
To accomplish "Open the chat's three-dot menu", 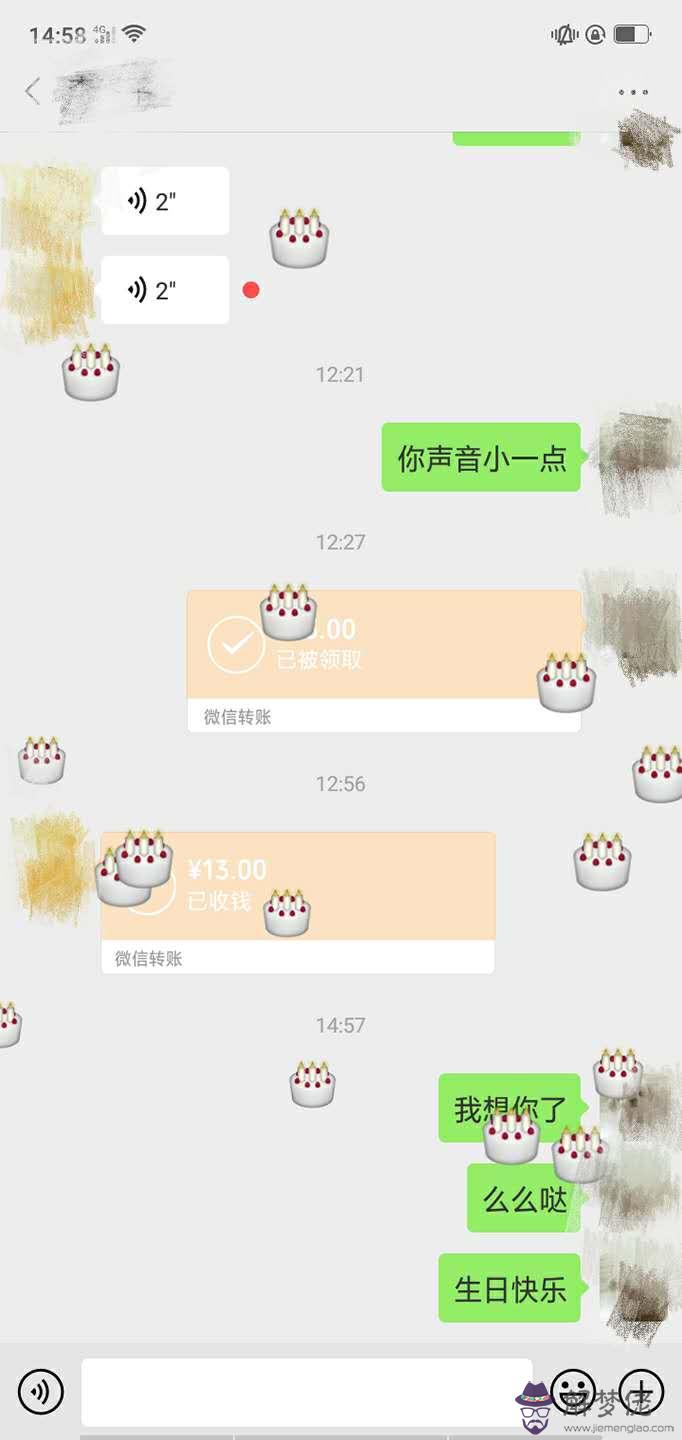I will (632, 92).
